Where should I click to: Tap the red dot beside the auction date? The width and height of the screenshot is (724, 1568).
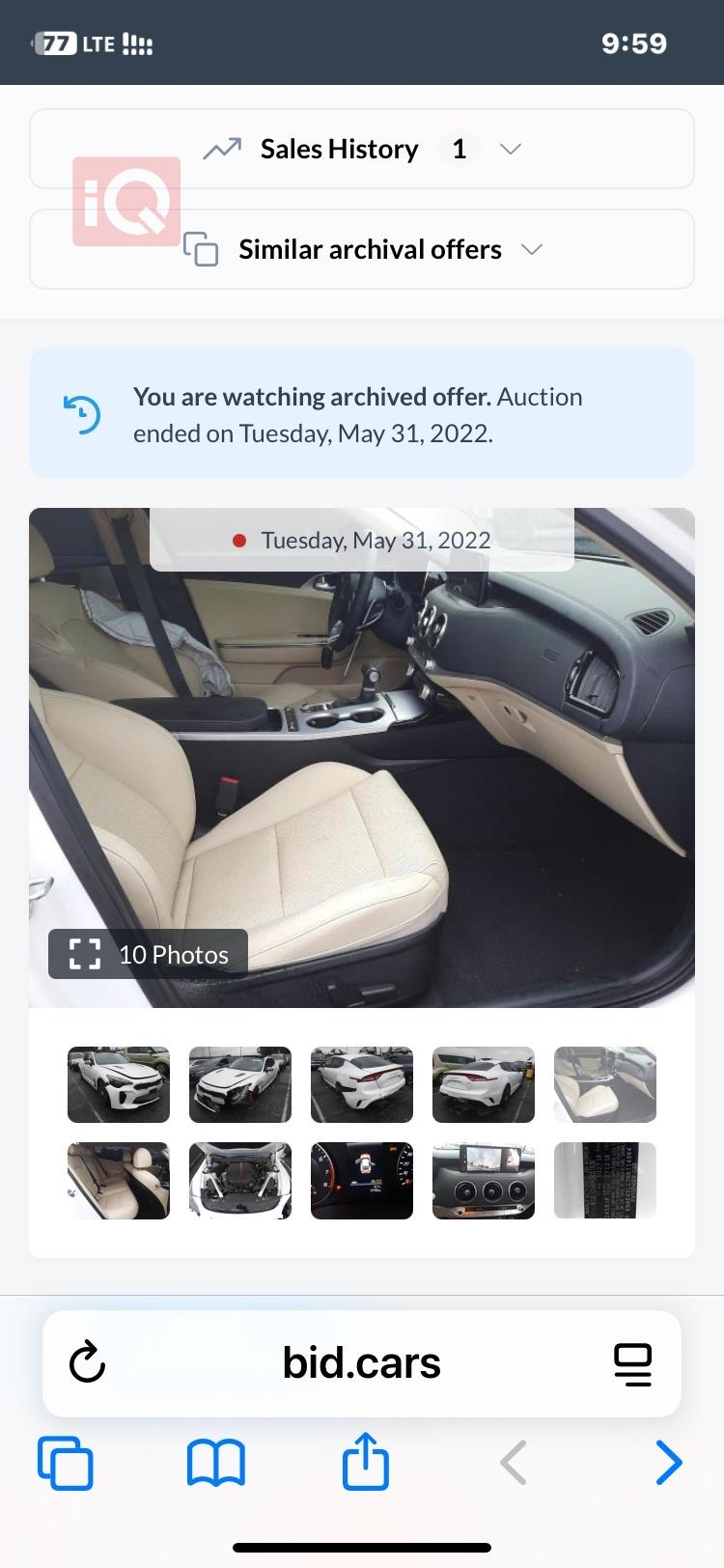point(239,540)
